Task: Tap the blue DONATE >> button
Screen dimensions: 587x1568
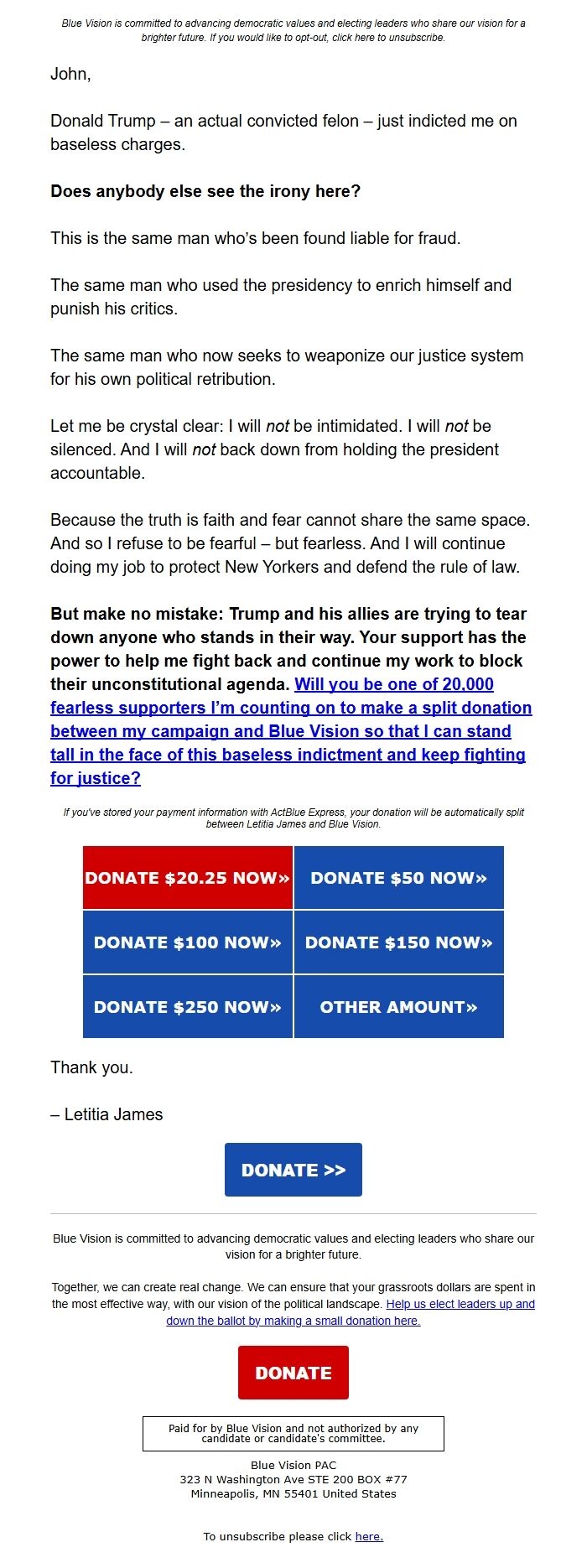Action: point(293,1170)
